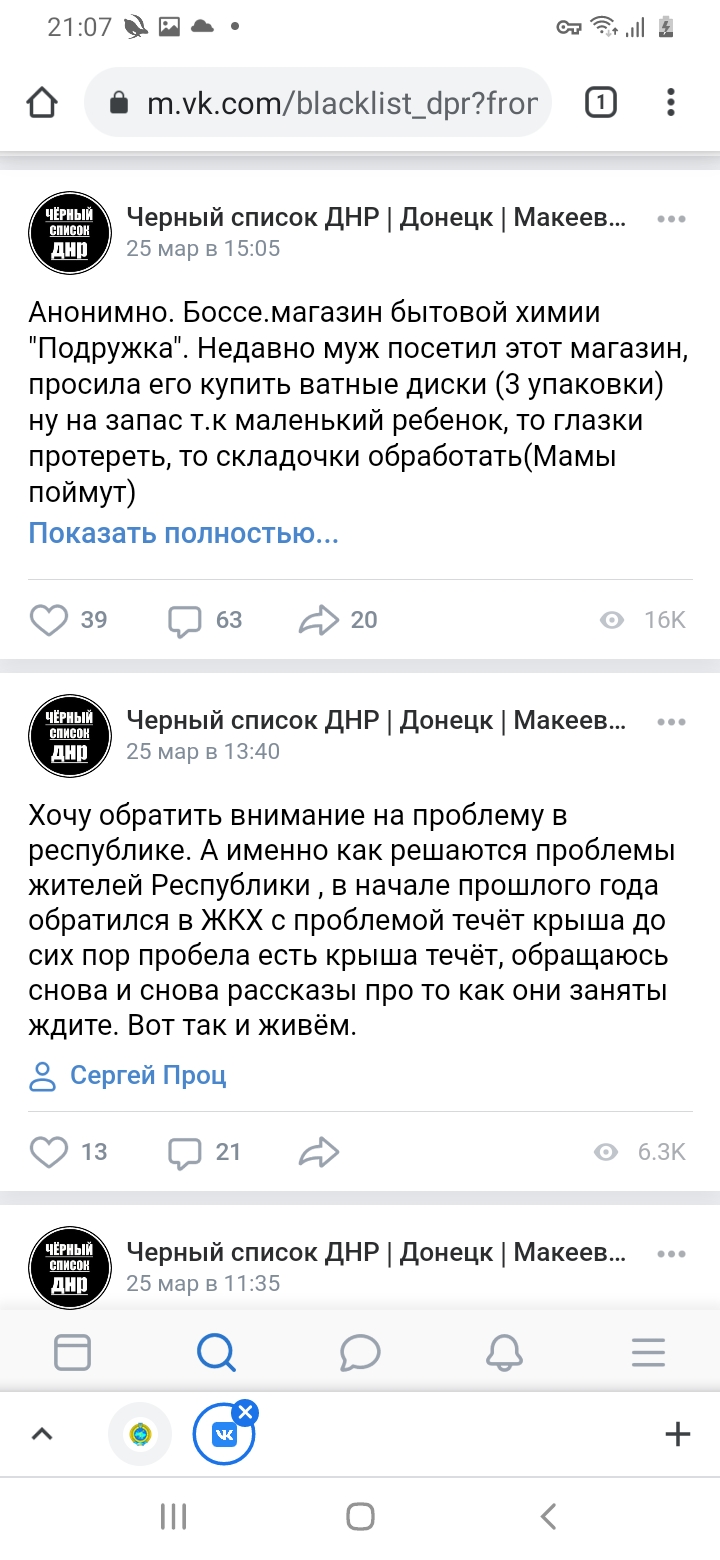The image size is (720, 1560).
Task: Open the browser tab switcher
Action: tap(600, 102)
